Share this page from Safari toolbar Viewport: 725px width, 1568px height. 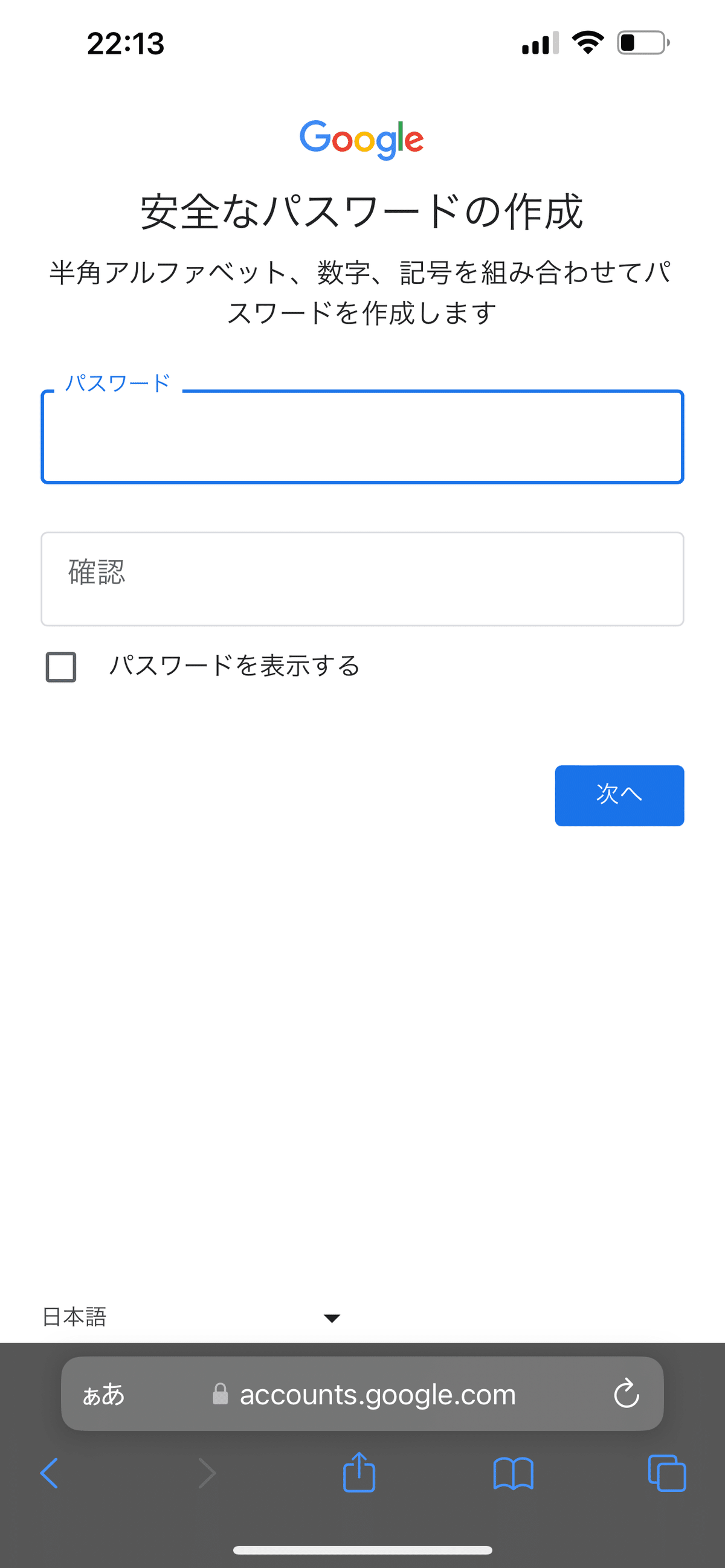coord(359,1472)
